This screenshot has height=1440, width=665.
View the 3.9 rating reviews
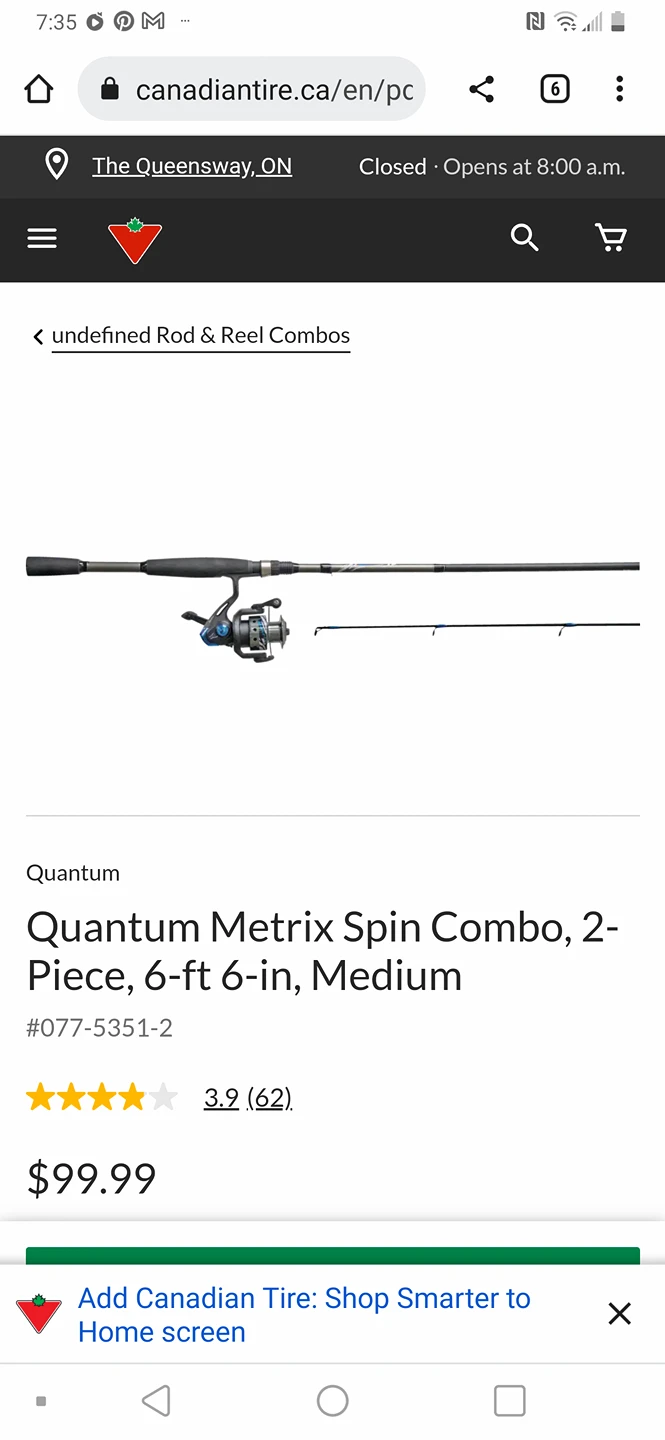pos(247,1098)
